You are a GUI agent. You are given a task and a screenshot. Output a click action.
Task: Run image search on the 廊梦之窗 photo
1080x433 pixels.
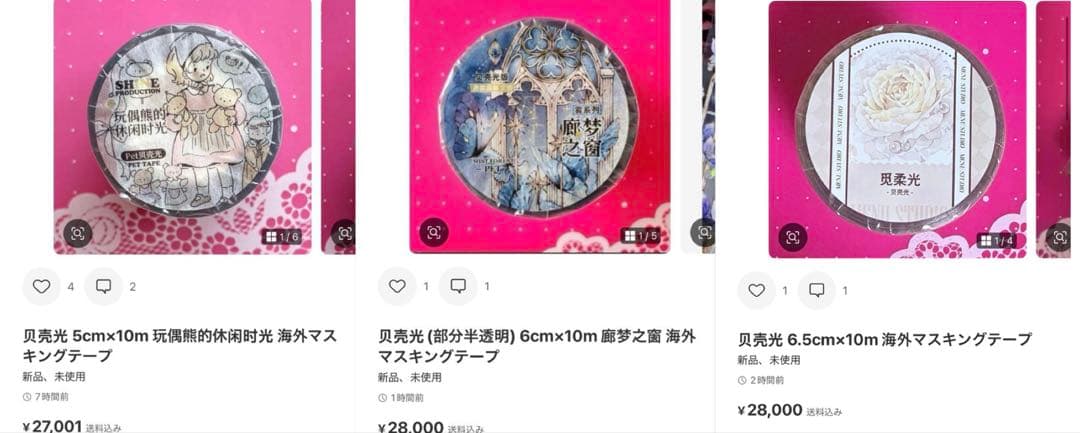coord(433,232)
